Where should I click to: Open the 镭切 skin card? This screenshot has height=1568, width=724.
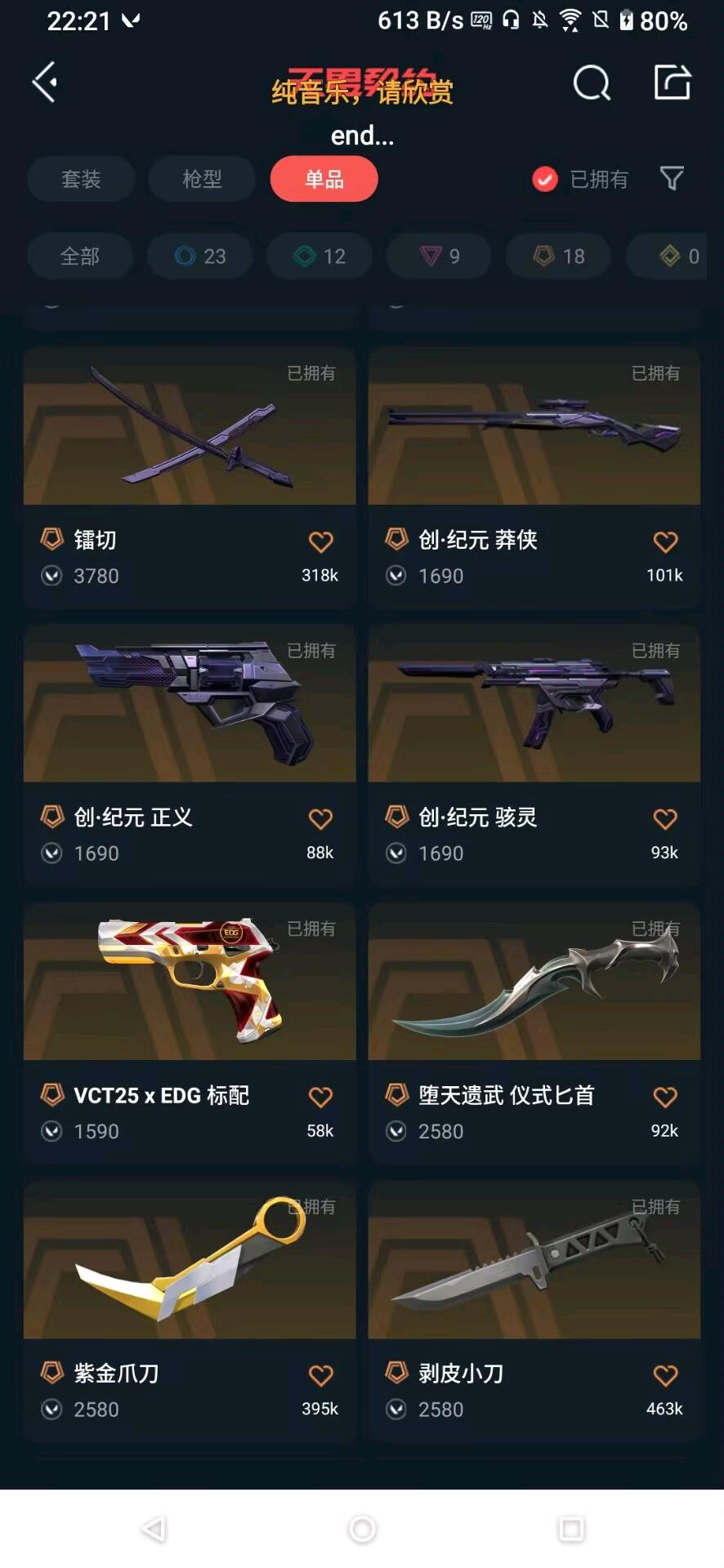(x=190, y=477)
